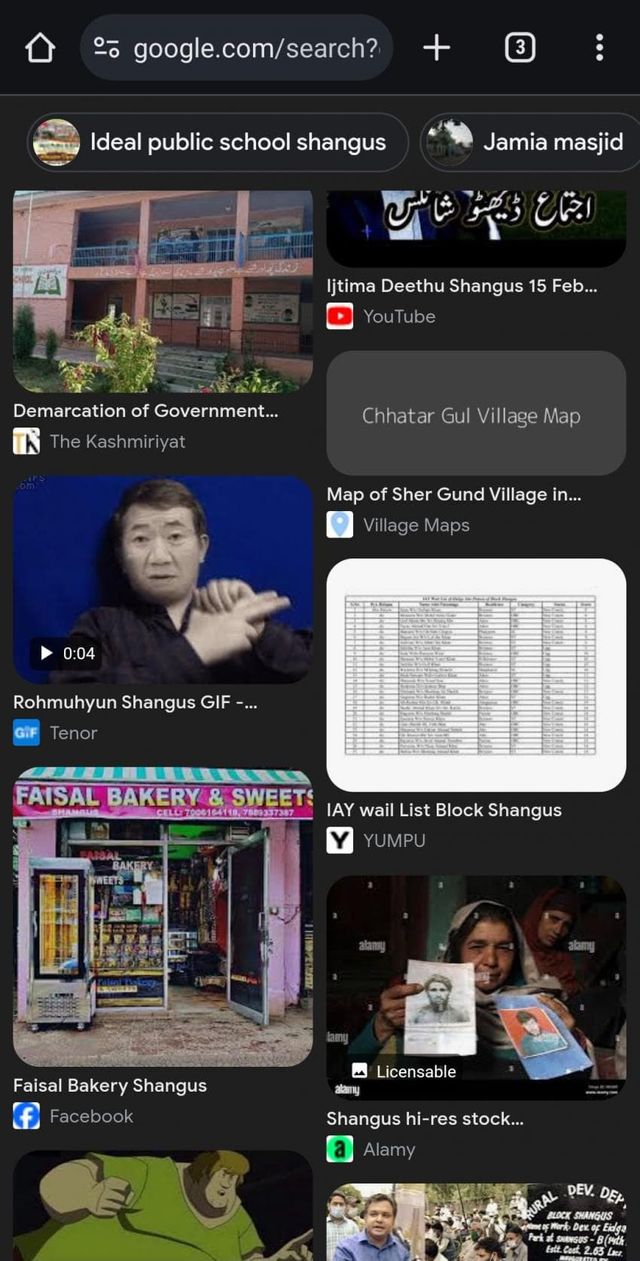The image size is (640, 1261).
Task: Open the Rohmuhyun Shangus GIF from Tenor
Action: point(163,580)
